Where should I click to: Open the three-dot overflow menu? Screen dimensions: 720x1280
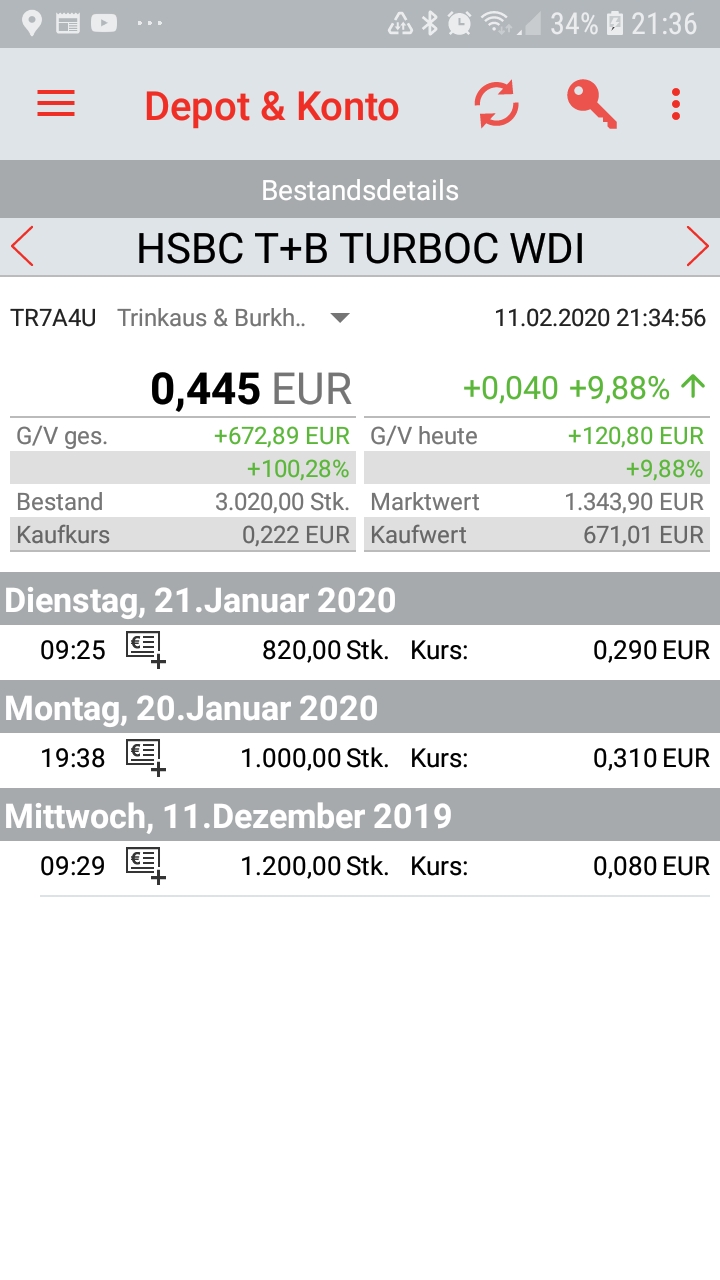(676, 104)
